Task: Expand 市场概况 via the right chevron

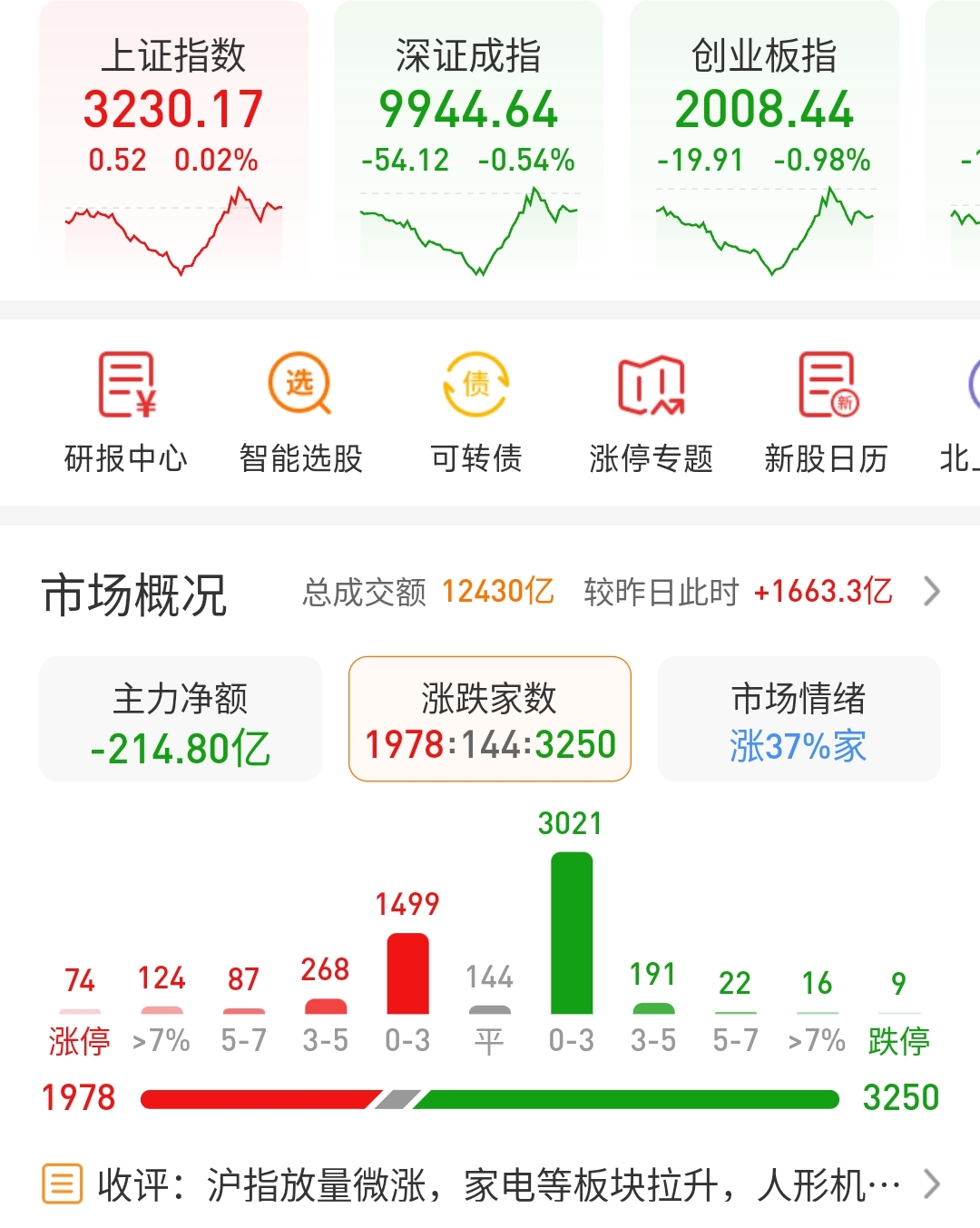Action: click(931, 592)
